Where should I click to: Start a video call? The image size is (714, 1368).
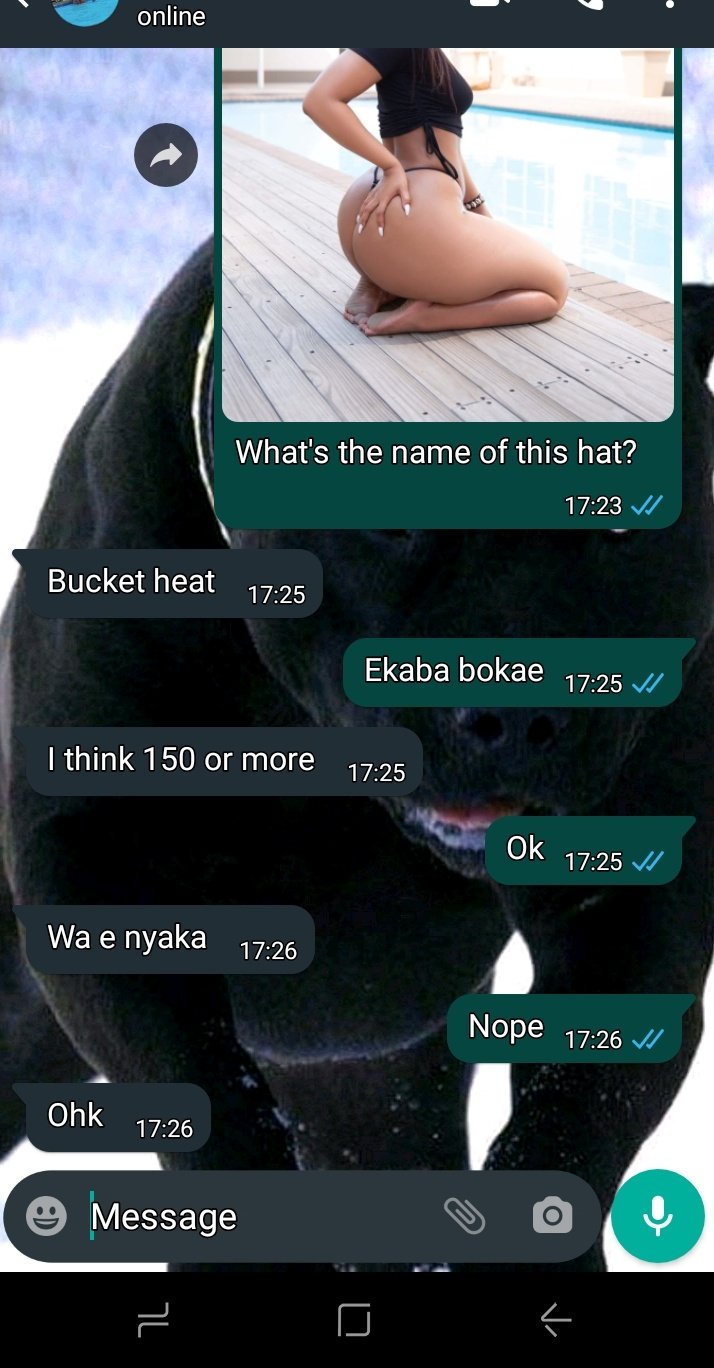click(x=487, y=5)
